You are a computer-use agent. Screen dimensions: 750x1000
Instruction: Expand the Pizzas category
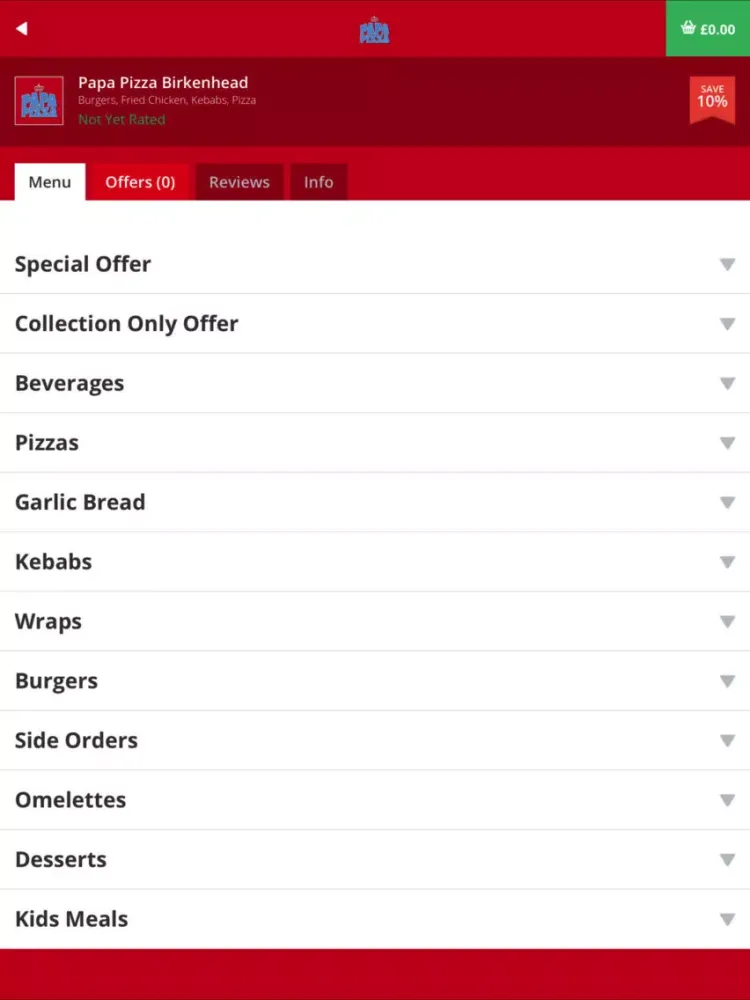point(375,443)
